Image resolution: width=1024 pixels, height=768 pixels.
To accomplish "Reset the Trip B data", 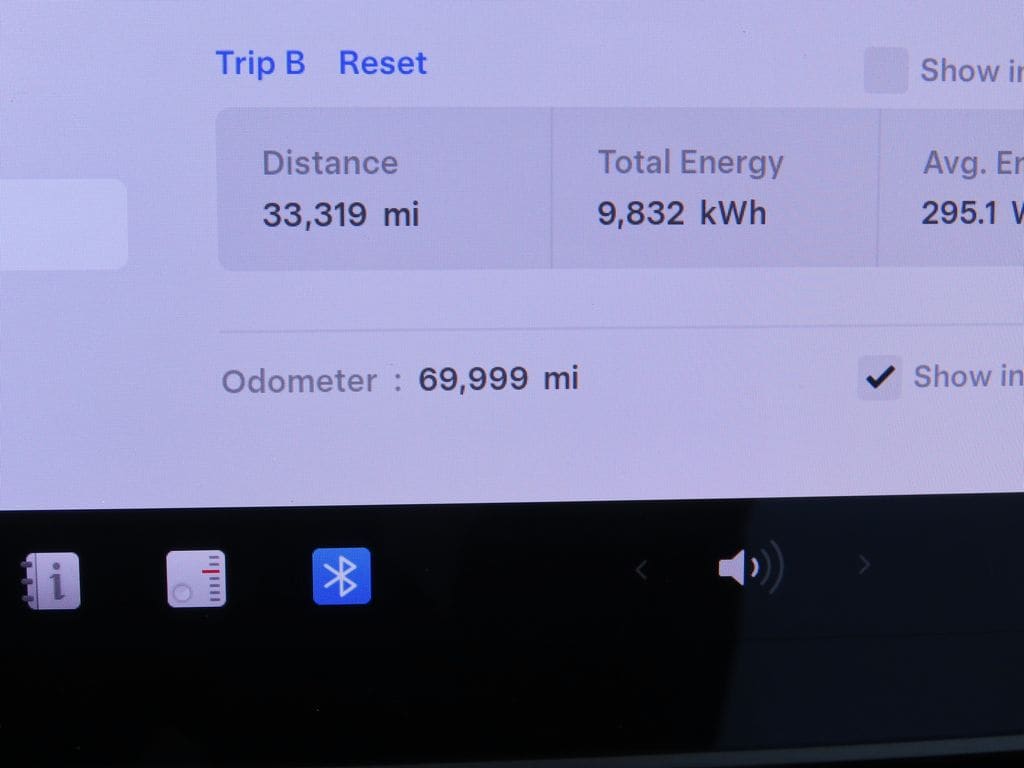I will 382,63.
